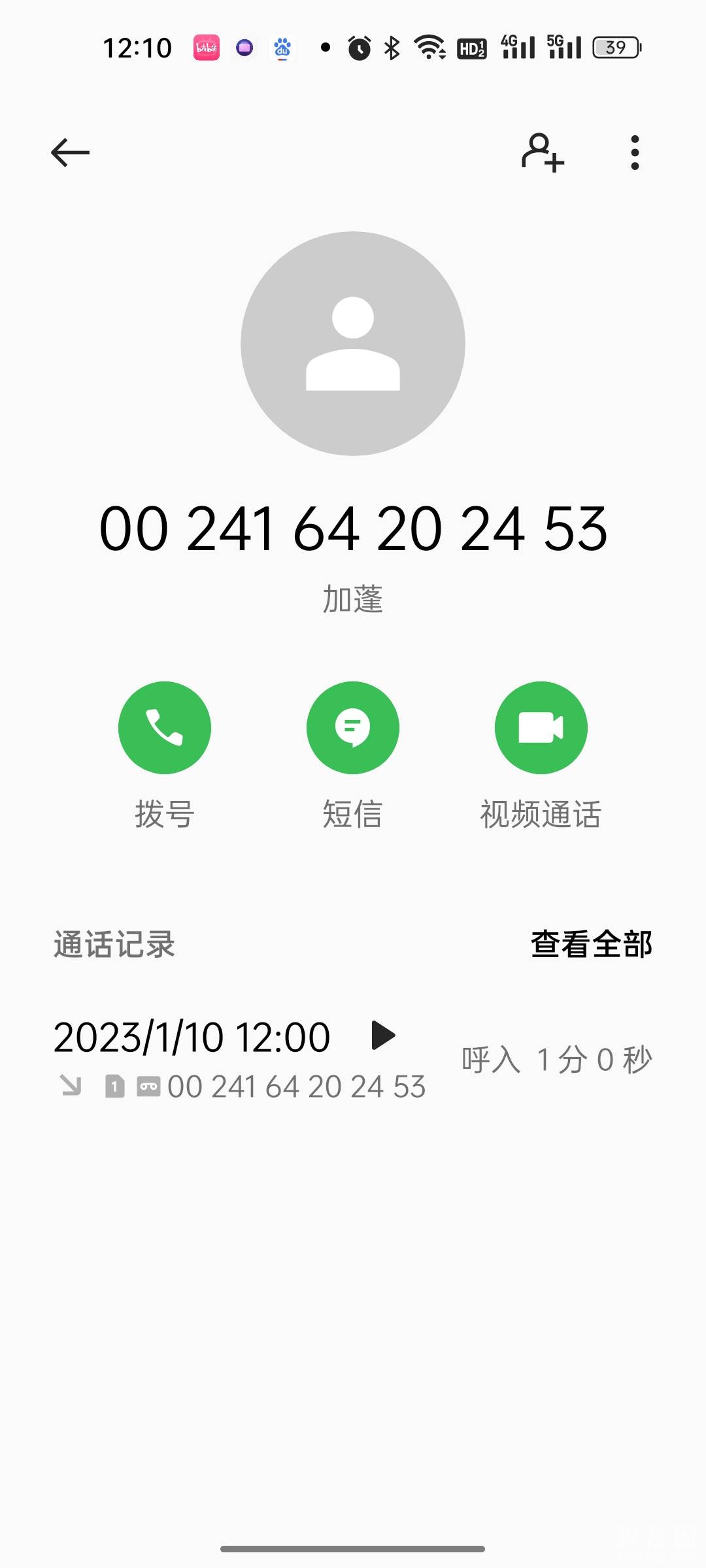Add this number as a new contact
The image size is (706, 1568).
(543, 153)
